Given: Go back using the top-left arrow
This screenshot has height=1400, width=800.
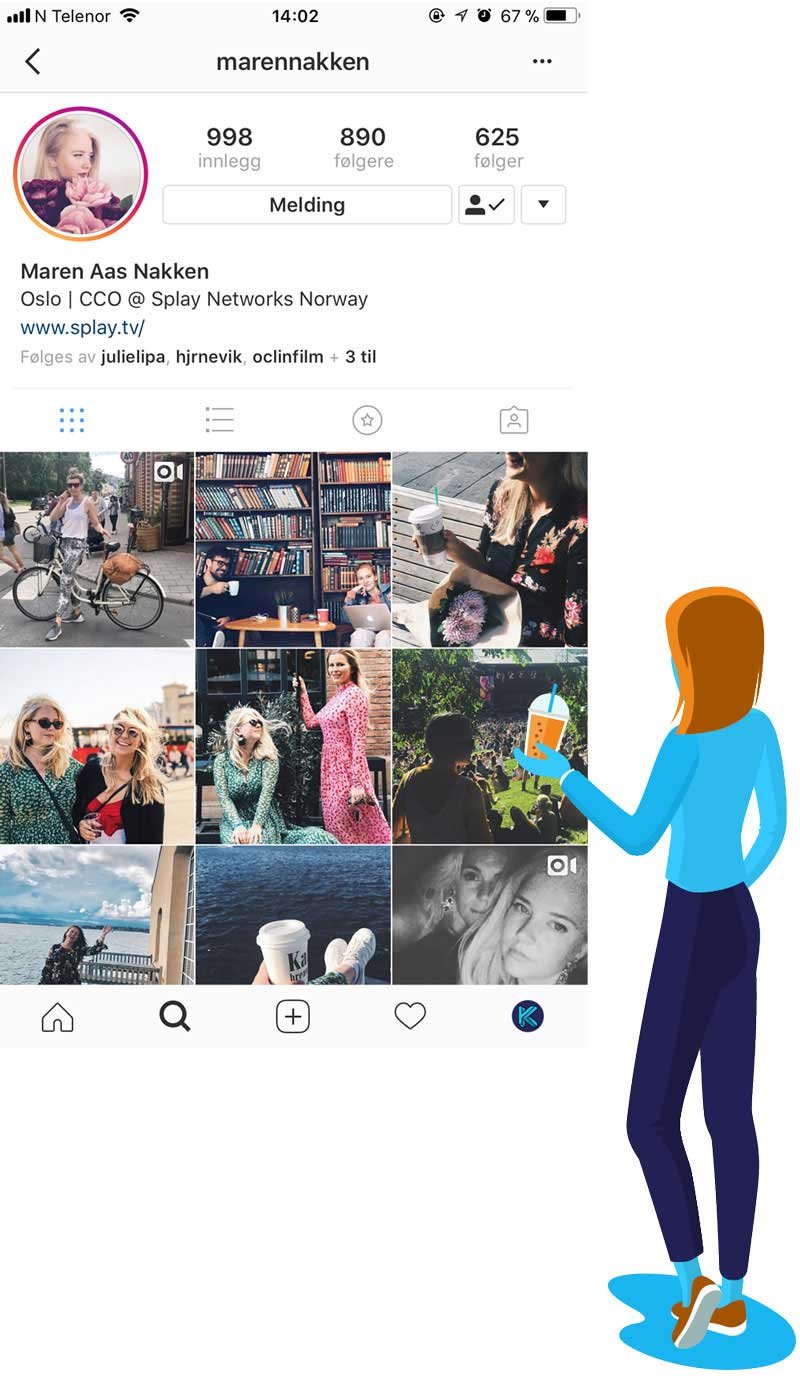Looking at the screenshot, I should pyautogui.click(x=33, y=62).
